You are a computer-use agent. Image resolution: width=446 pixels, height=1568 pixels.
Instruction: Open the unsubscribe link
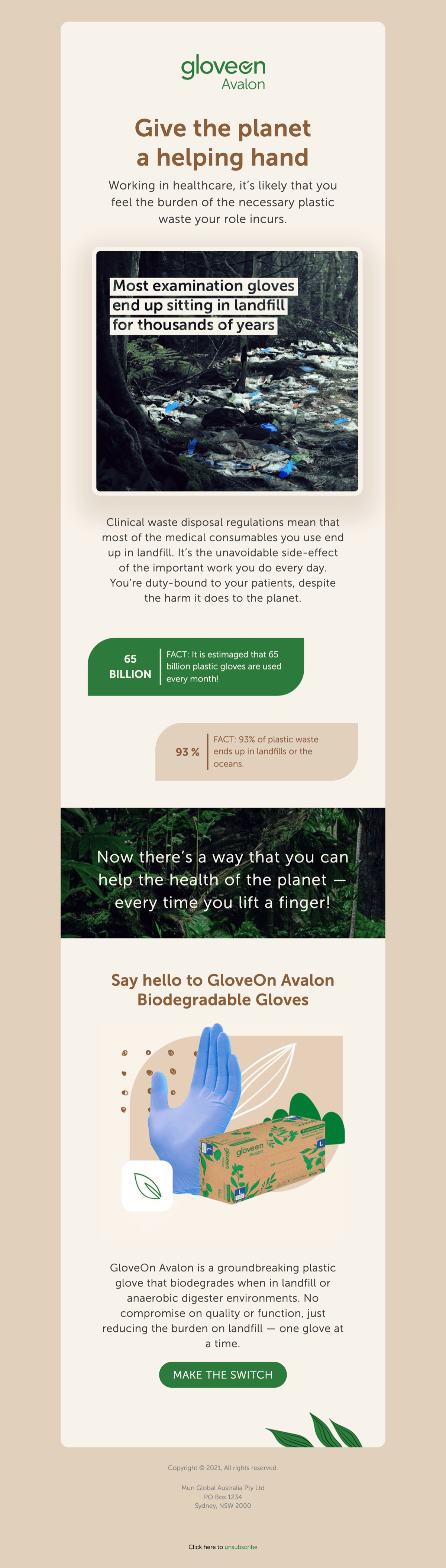[x=241, y=1547]
